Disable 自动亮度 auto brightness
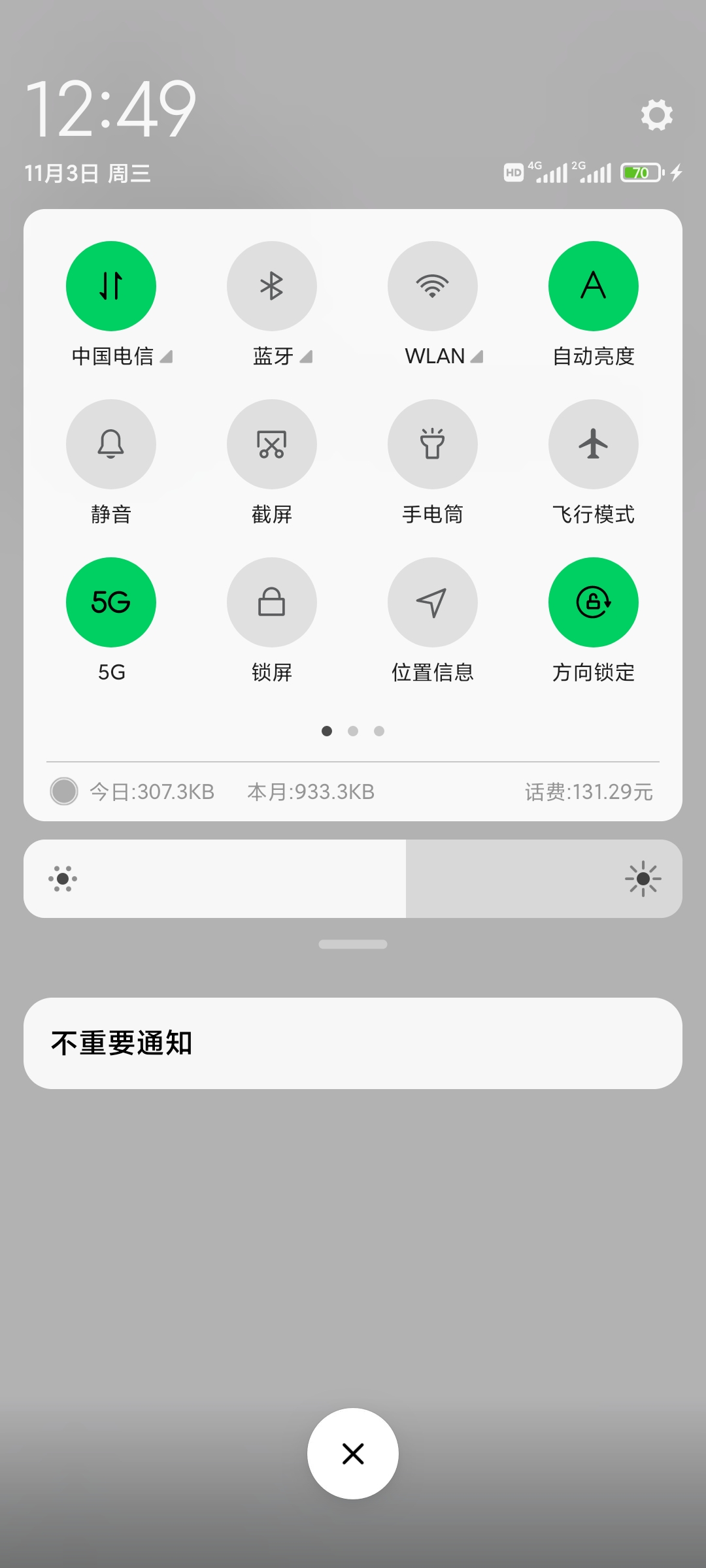Image resolution: width=706 pixels, height=1568 pixels. tap(594, 286)
